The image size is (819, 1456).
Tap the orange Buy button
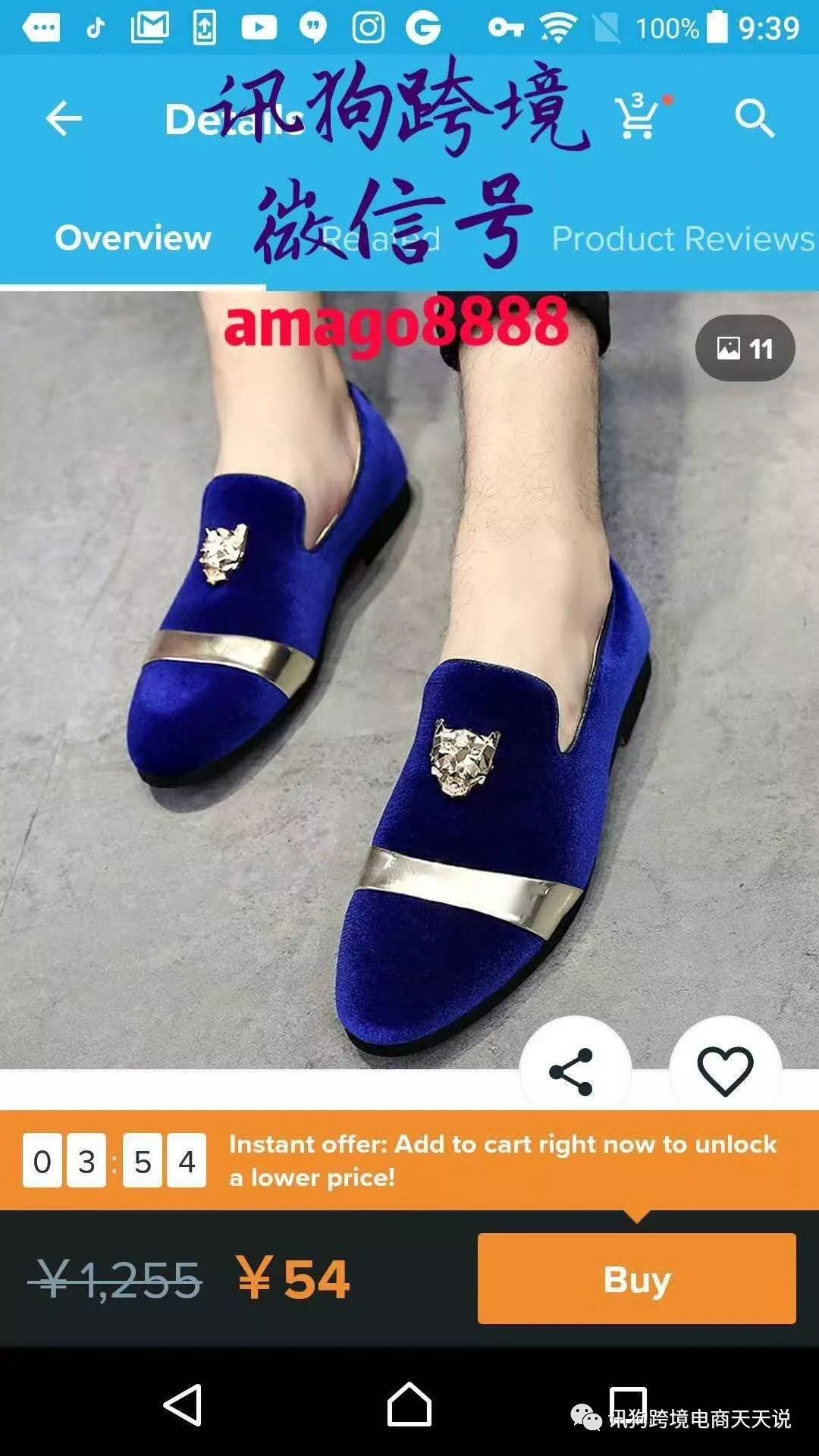pos(636,1279)
